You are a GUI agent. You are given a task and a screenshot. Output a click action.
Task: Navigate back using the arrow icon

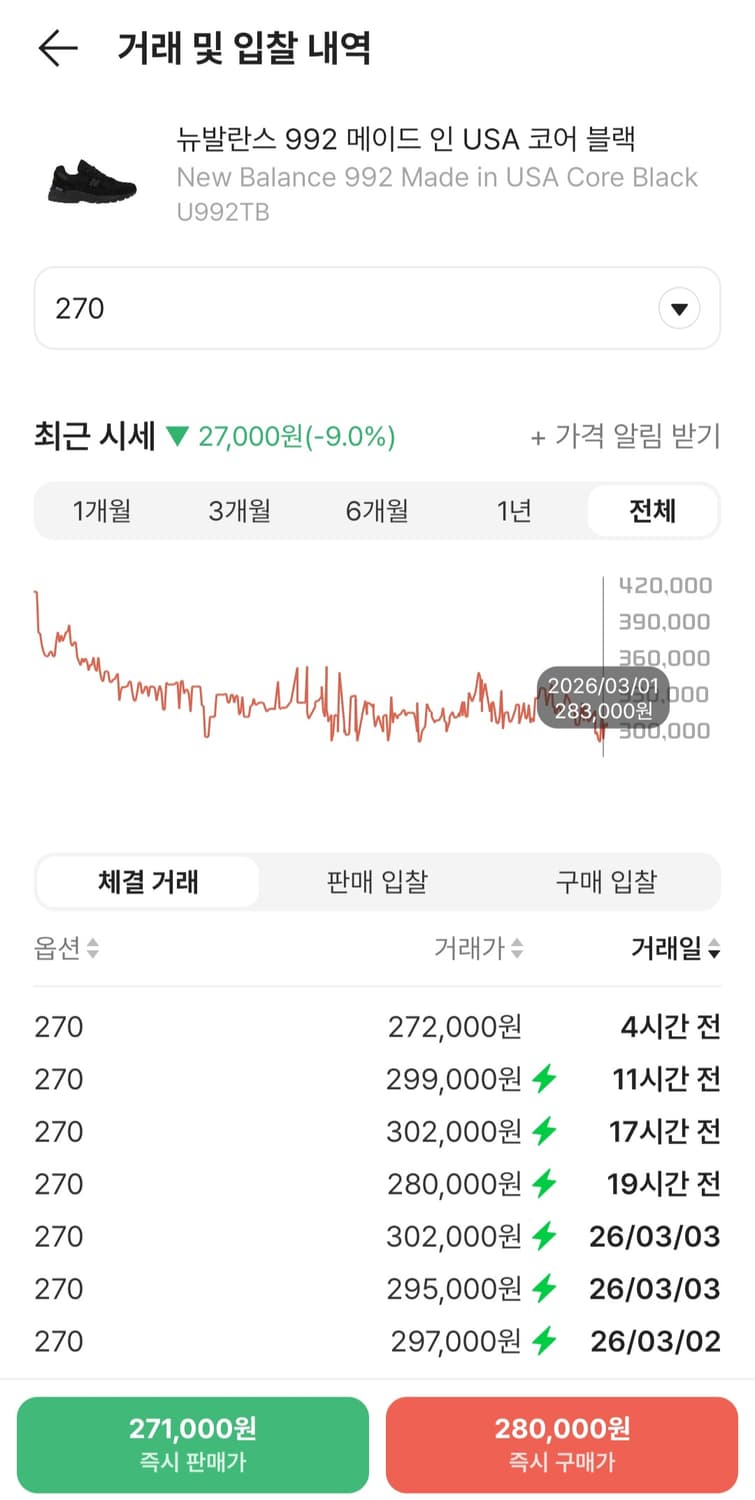coord(58,46)
